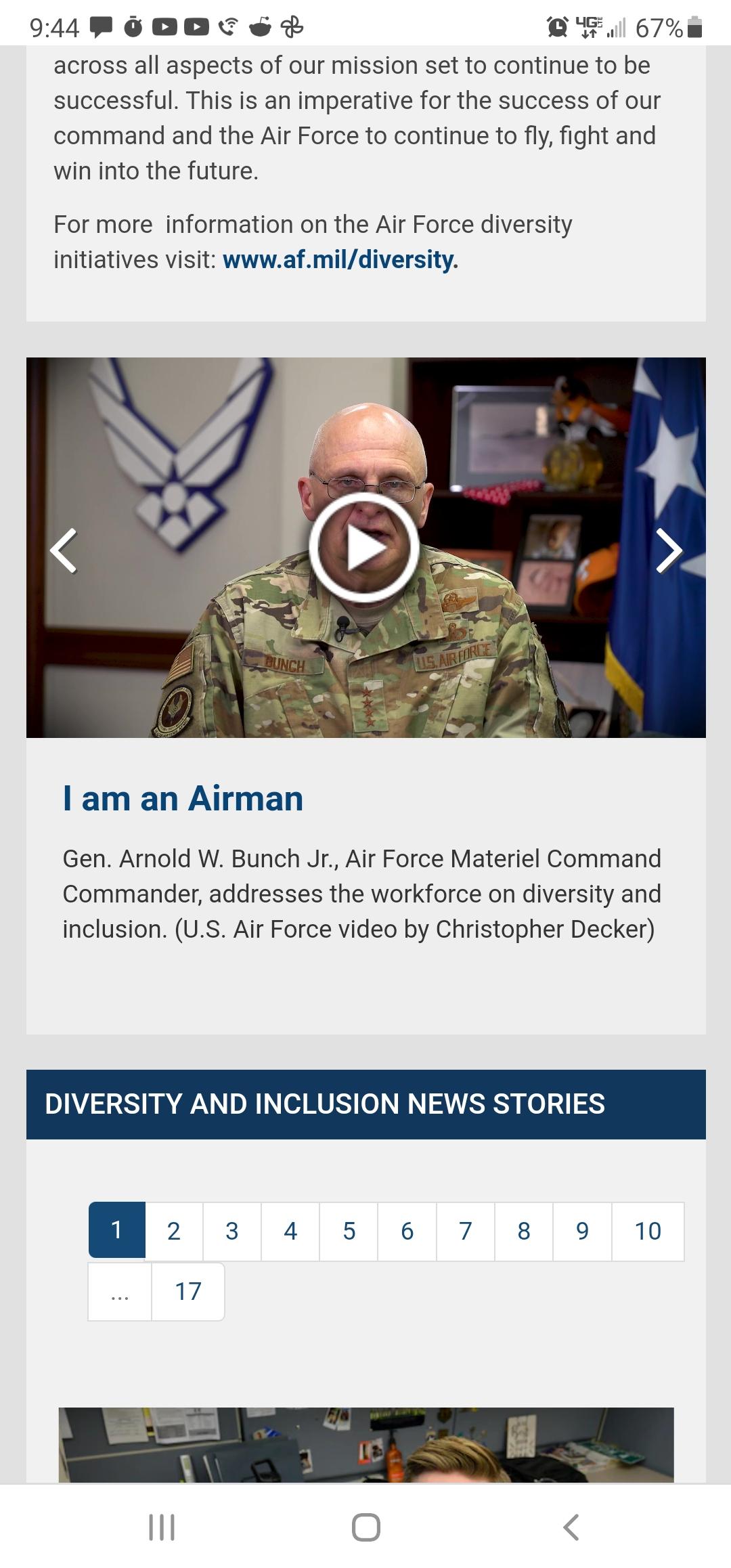Go to news stories page 6
The image size is (731, 1568).
click(407, 1231)
